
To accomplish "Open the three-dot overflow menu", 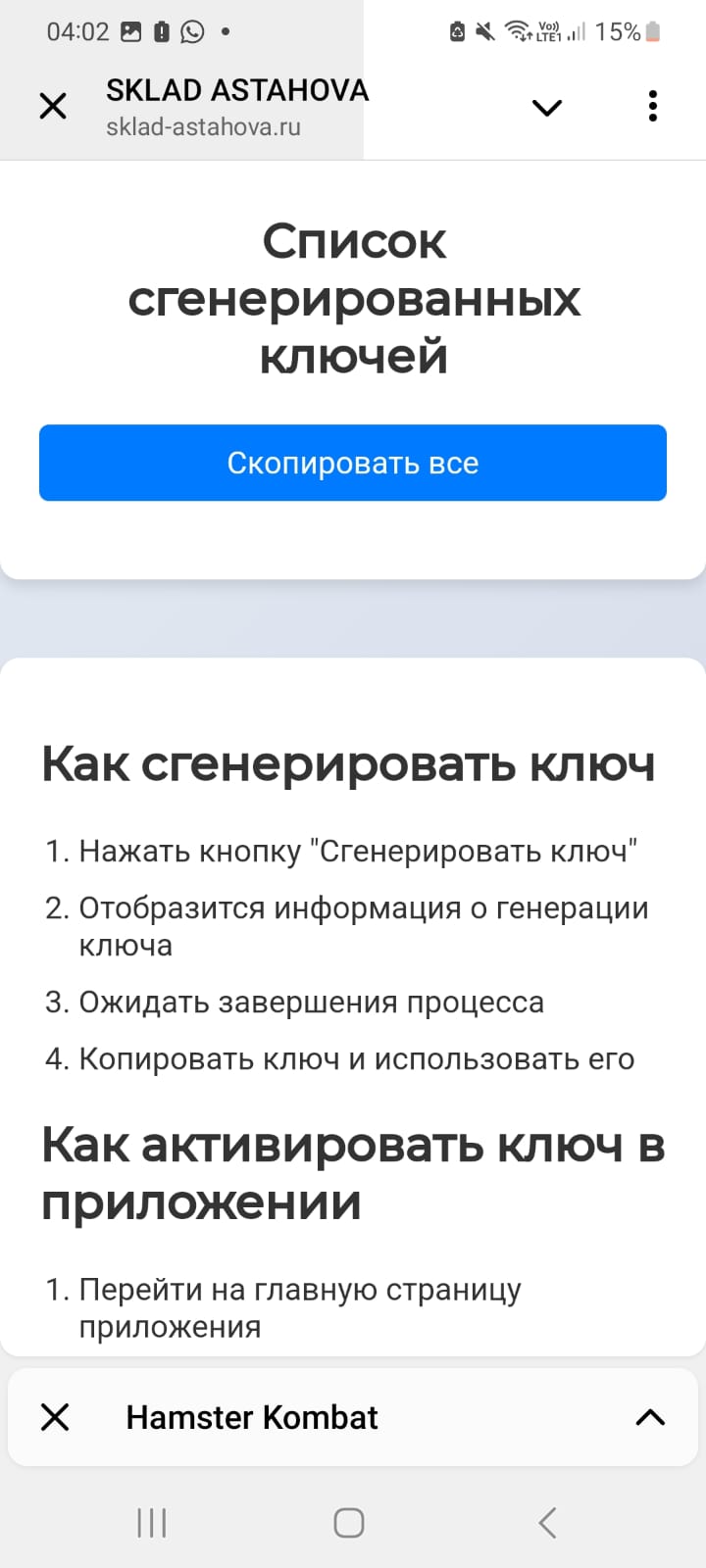I will coord(653,106).
